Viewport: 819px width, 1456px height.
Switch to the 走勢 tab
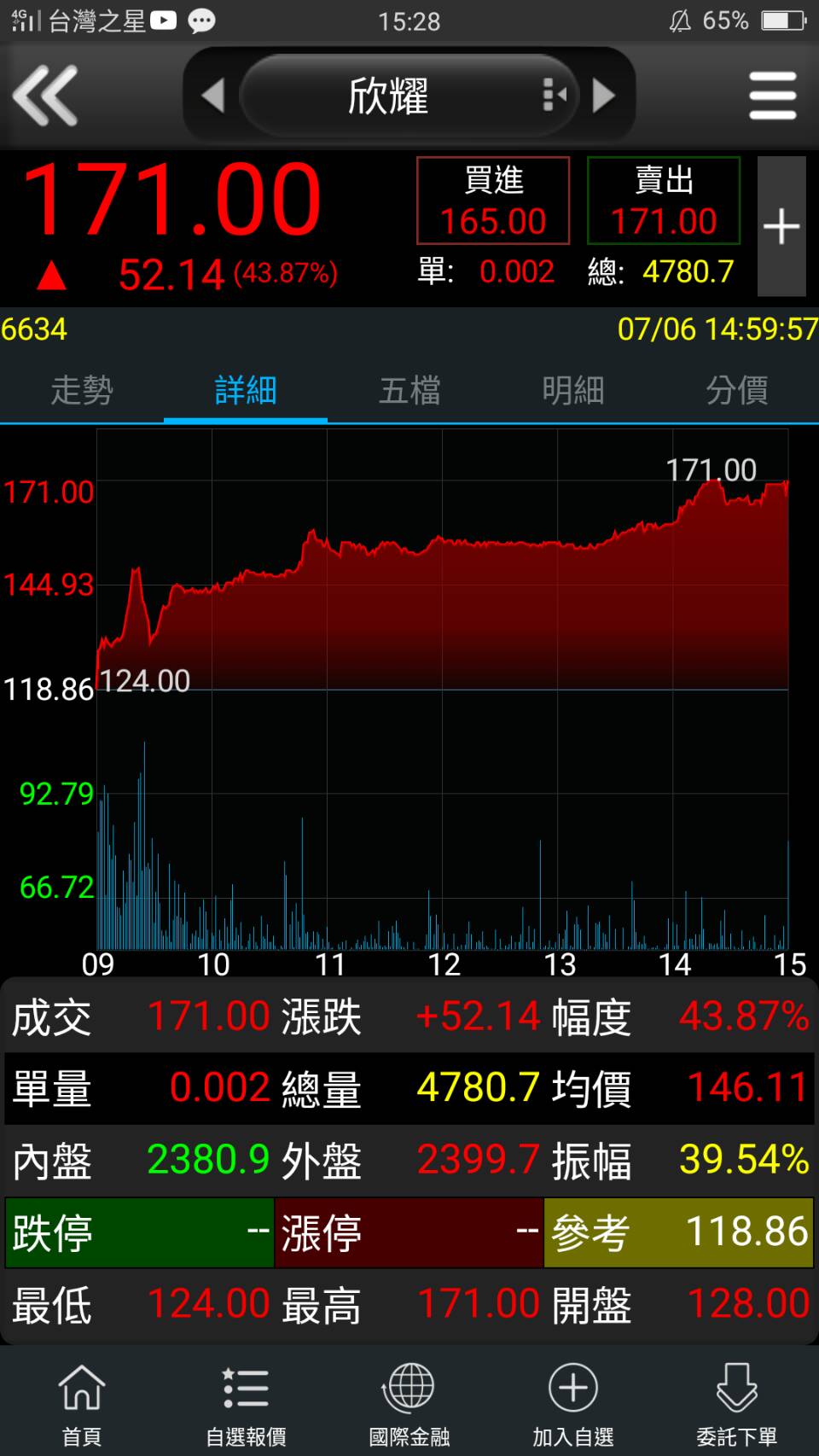pyautogui.click(x=82, y=391)
